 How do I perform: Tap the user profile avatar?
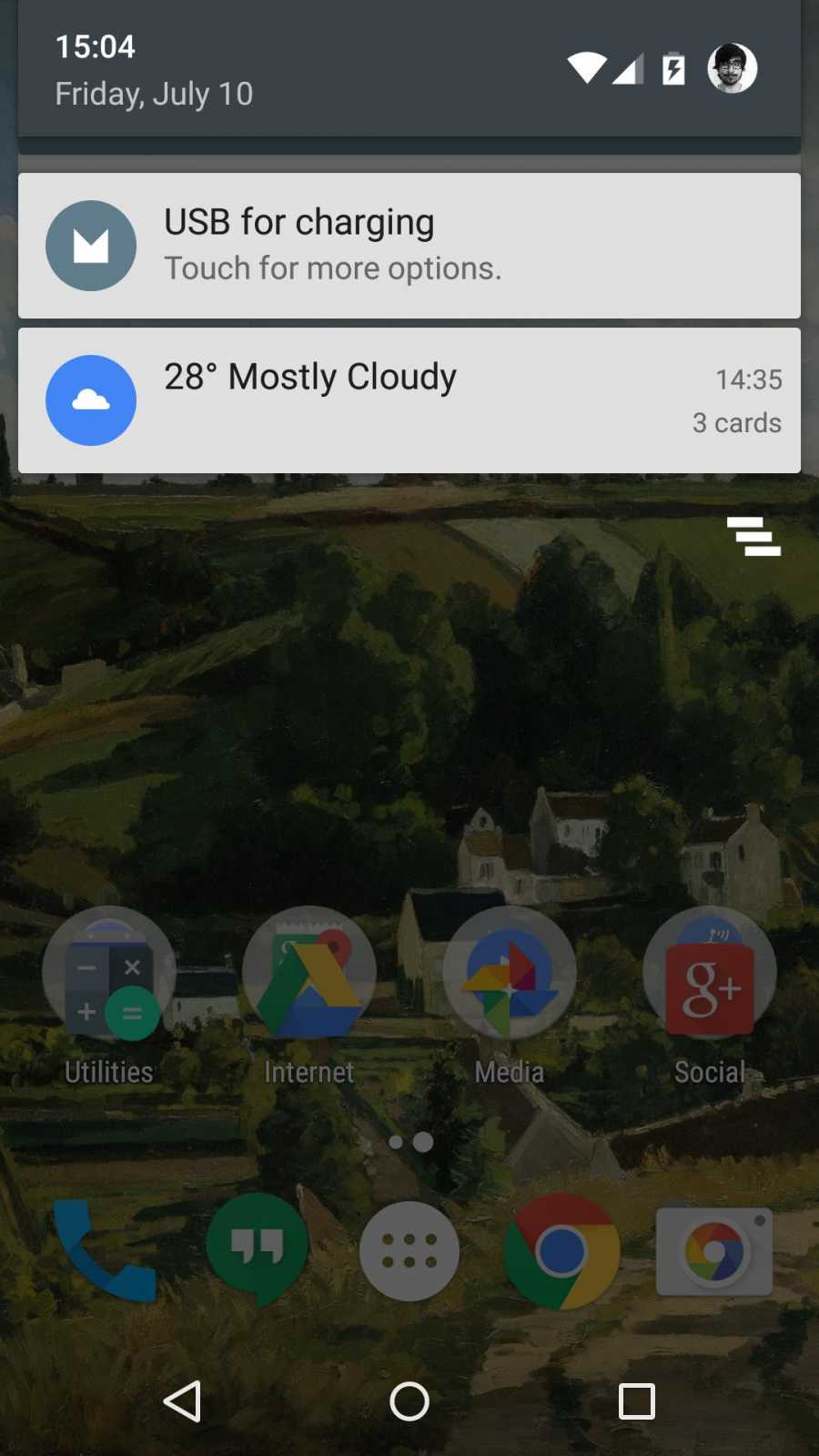(733, 68)
